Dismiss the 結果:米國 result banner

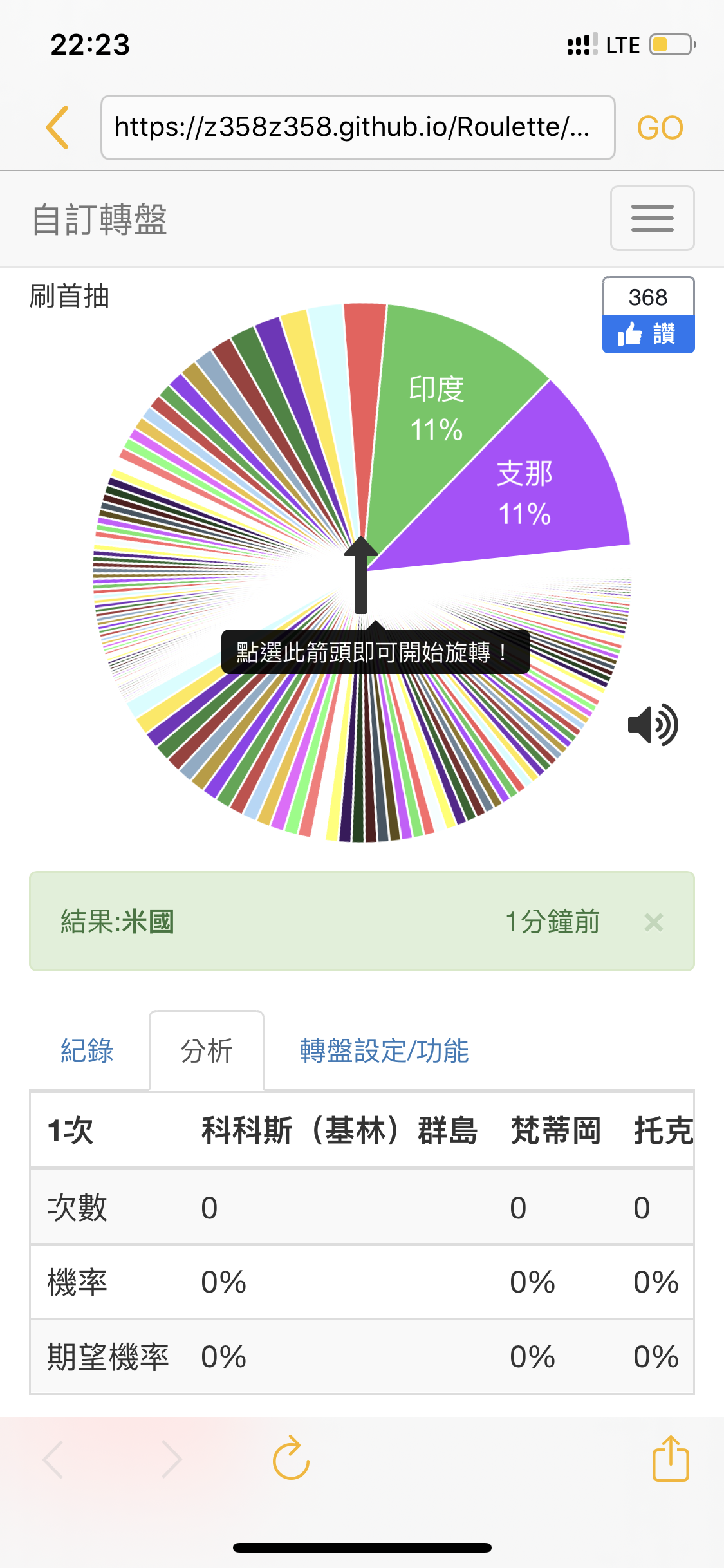[x=653, y=922]
